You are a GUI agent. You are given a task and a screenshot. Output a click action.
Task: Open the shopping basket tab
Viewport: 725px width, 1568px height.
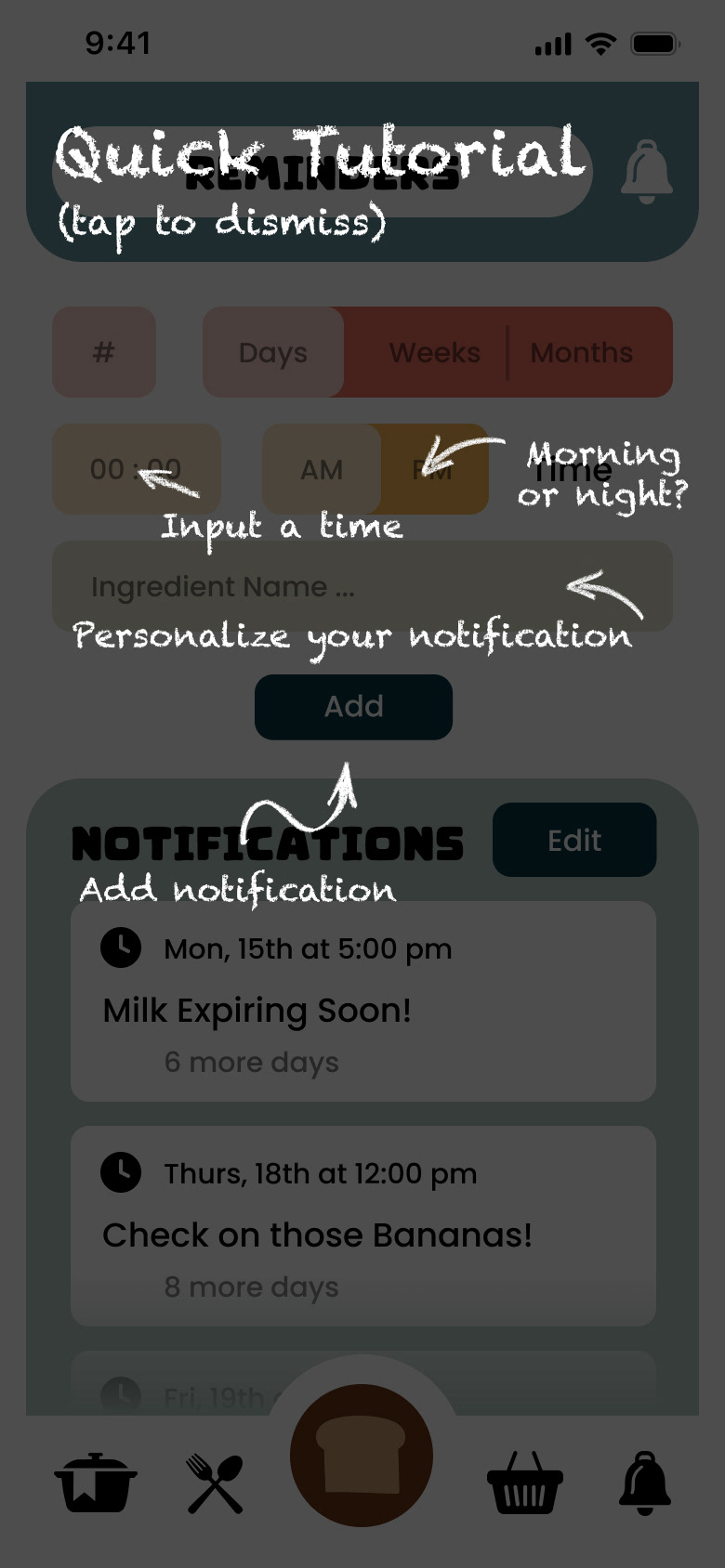(525, 1483)
